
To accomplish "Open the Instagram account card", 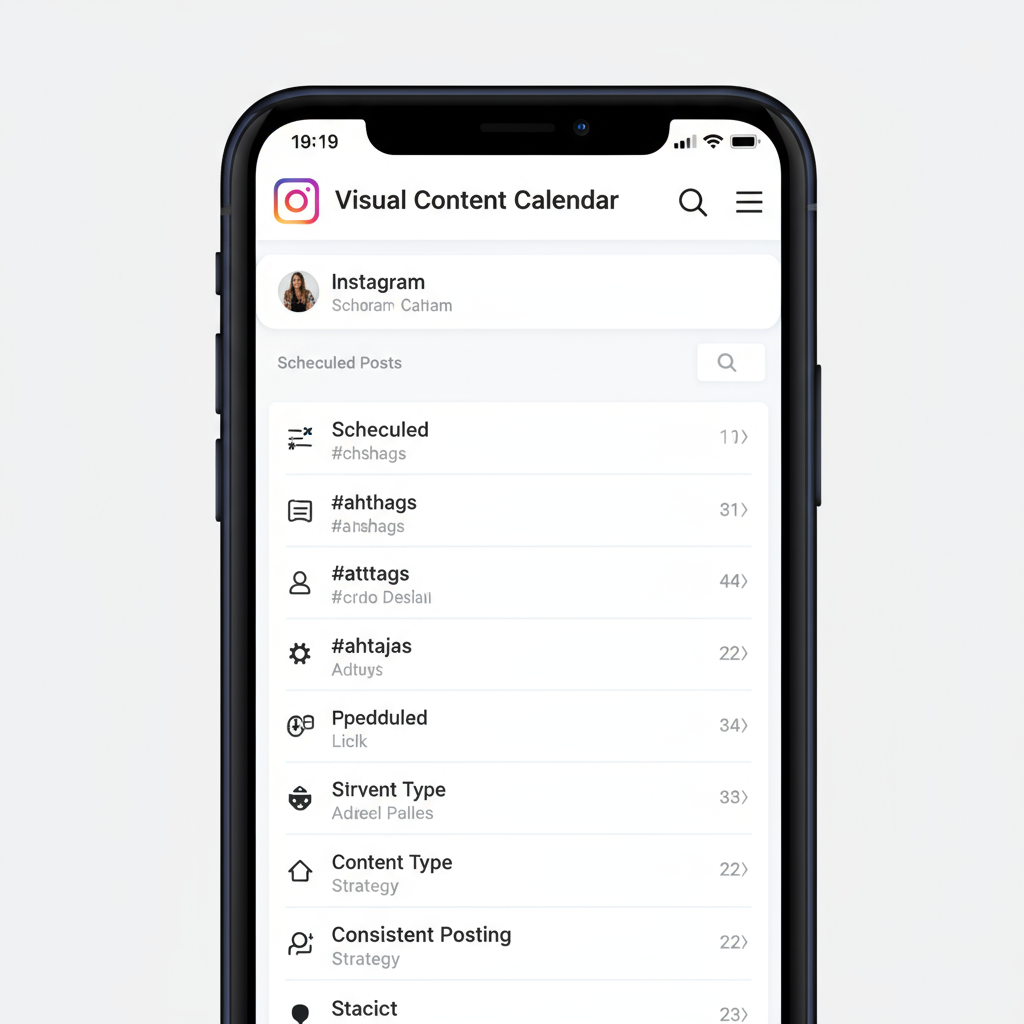I will [518, 292].
